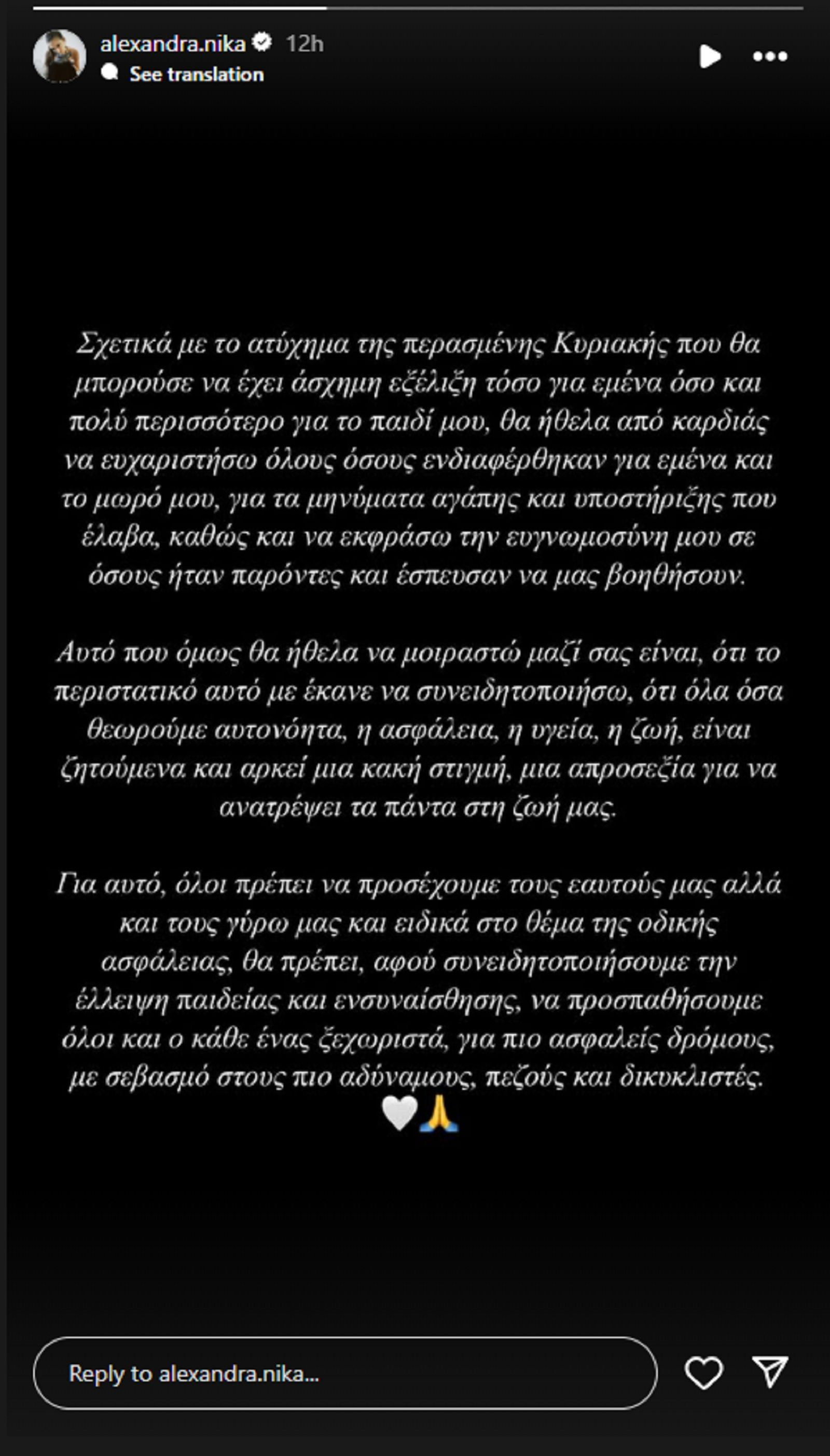Tap the Reply to alexandra.nika field
This screenshot has height=1456, width=830.
[344, 1373]
